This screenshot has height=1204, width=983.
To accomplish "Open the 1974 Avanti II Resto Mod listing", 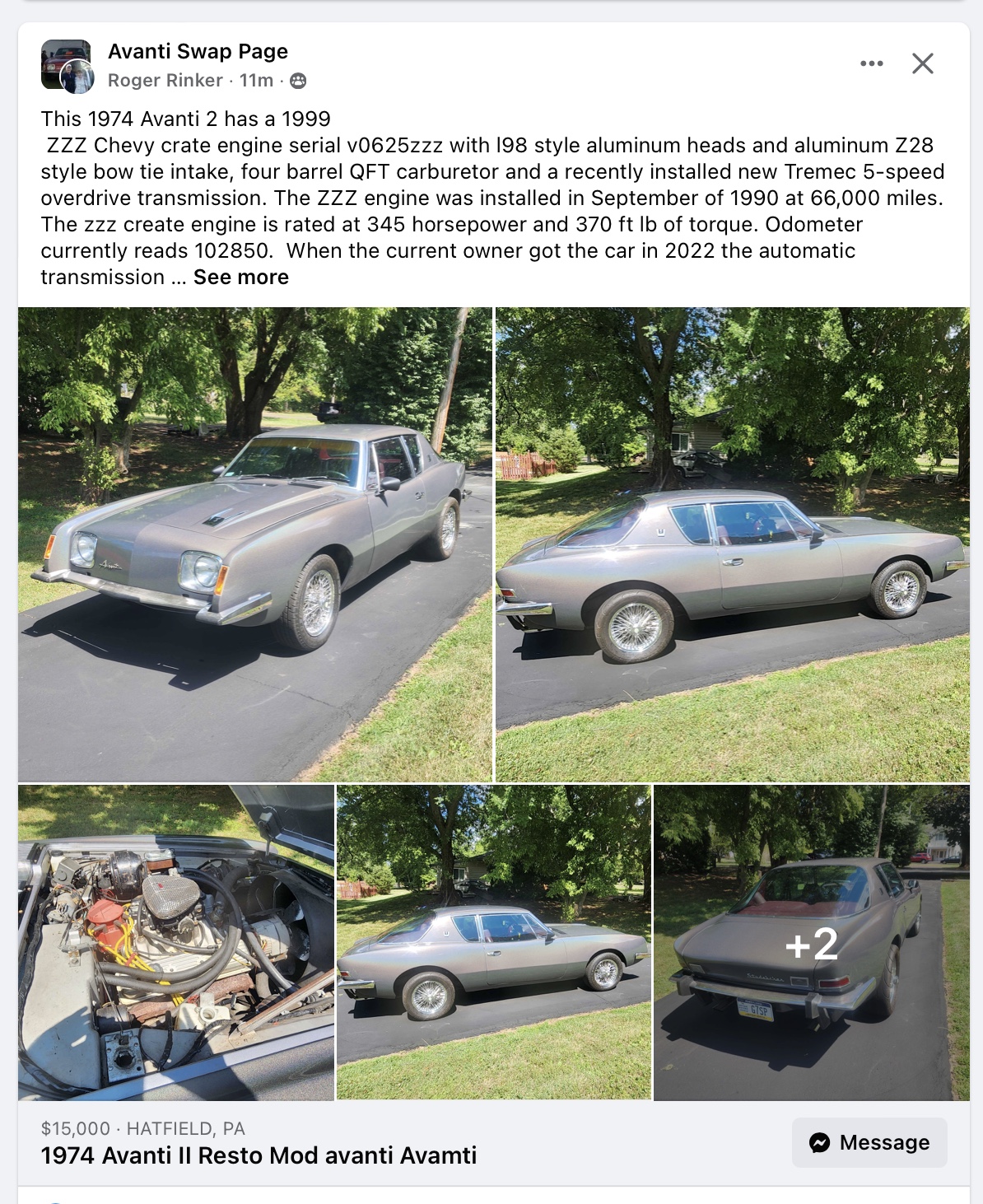I will point(259,1155).
